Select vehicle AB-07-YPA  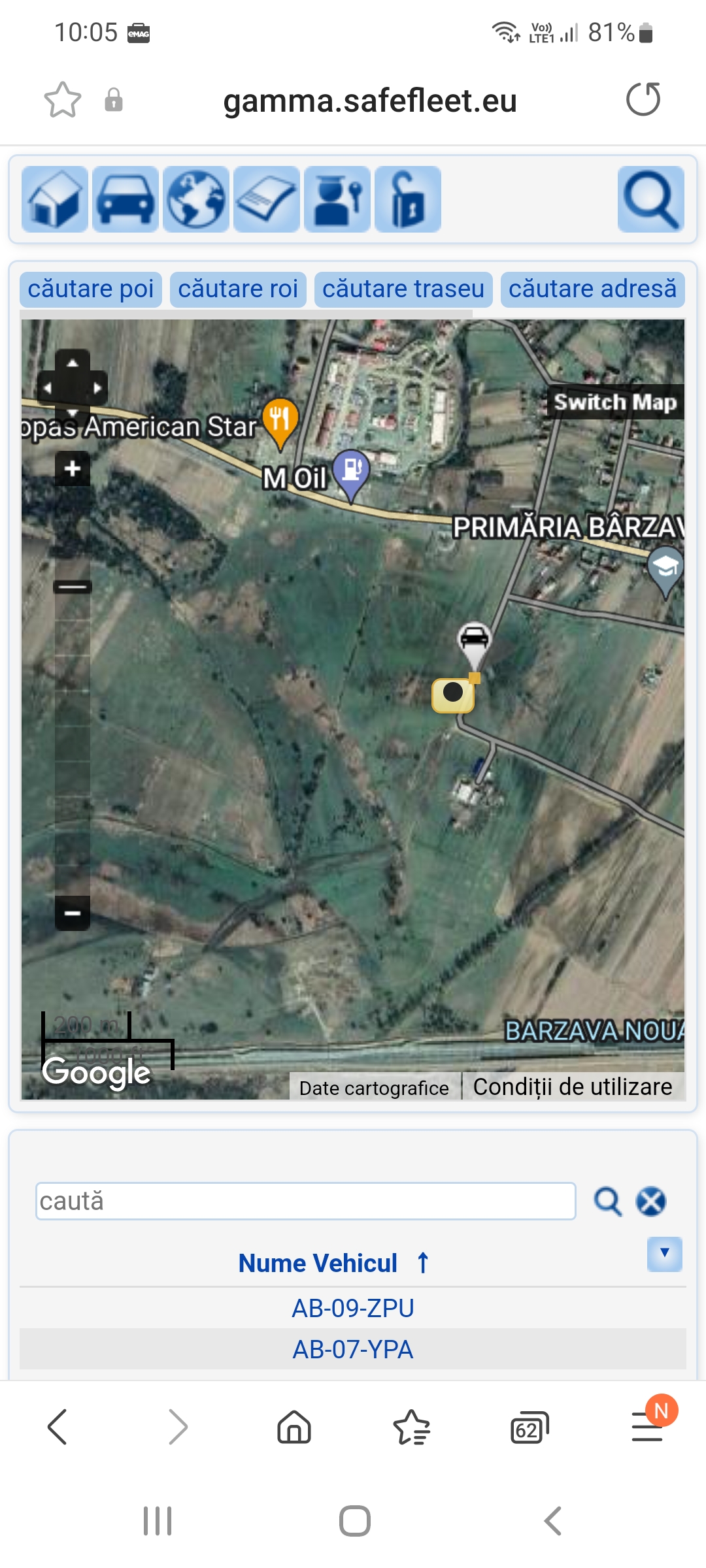pos(353,1349)
